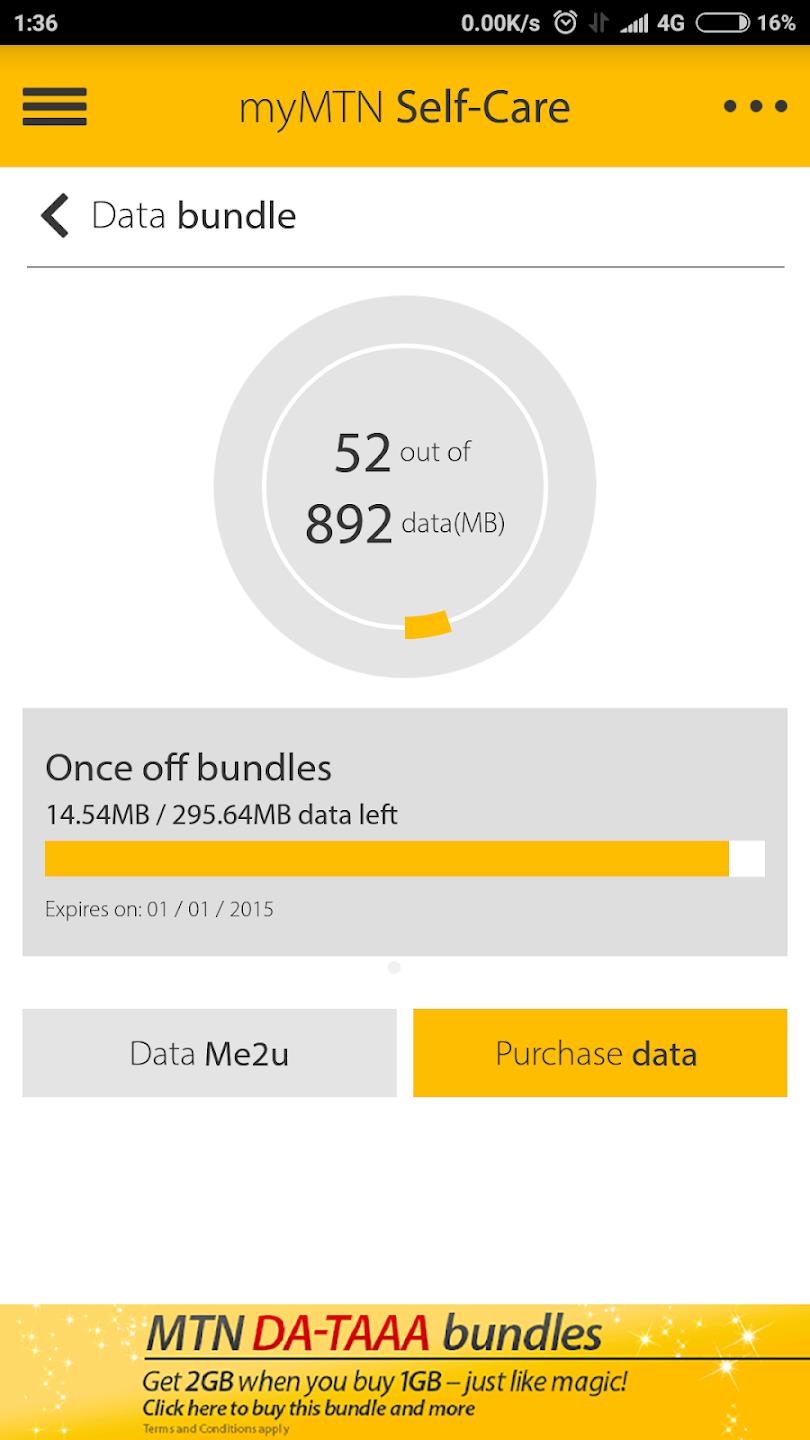Screen dimensions: 810x1440
Task: Tap the back arrow next to Data bundle
Action: [53, 215]
